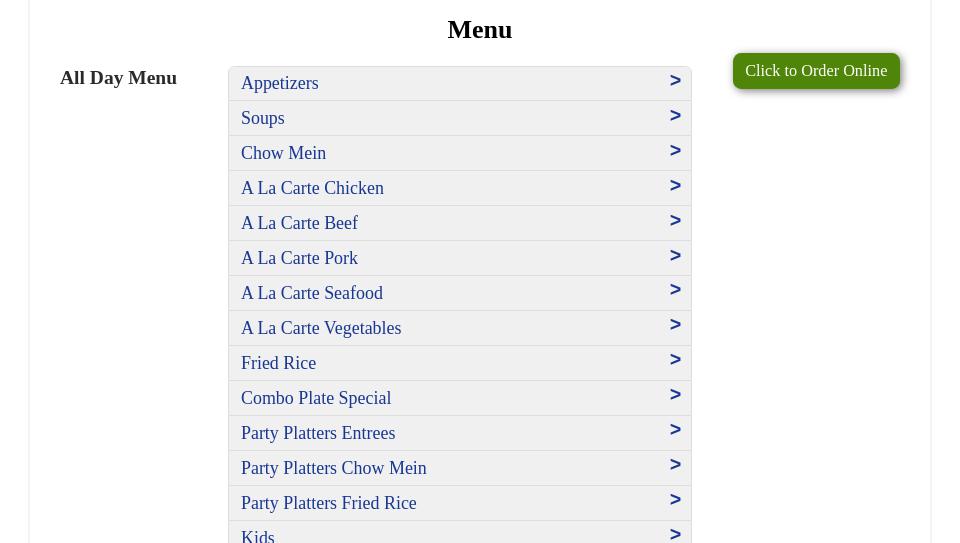Expand A La Carte Vegetables category
Screen dimensions: 960x543
click(x=459, y=328)
